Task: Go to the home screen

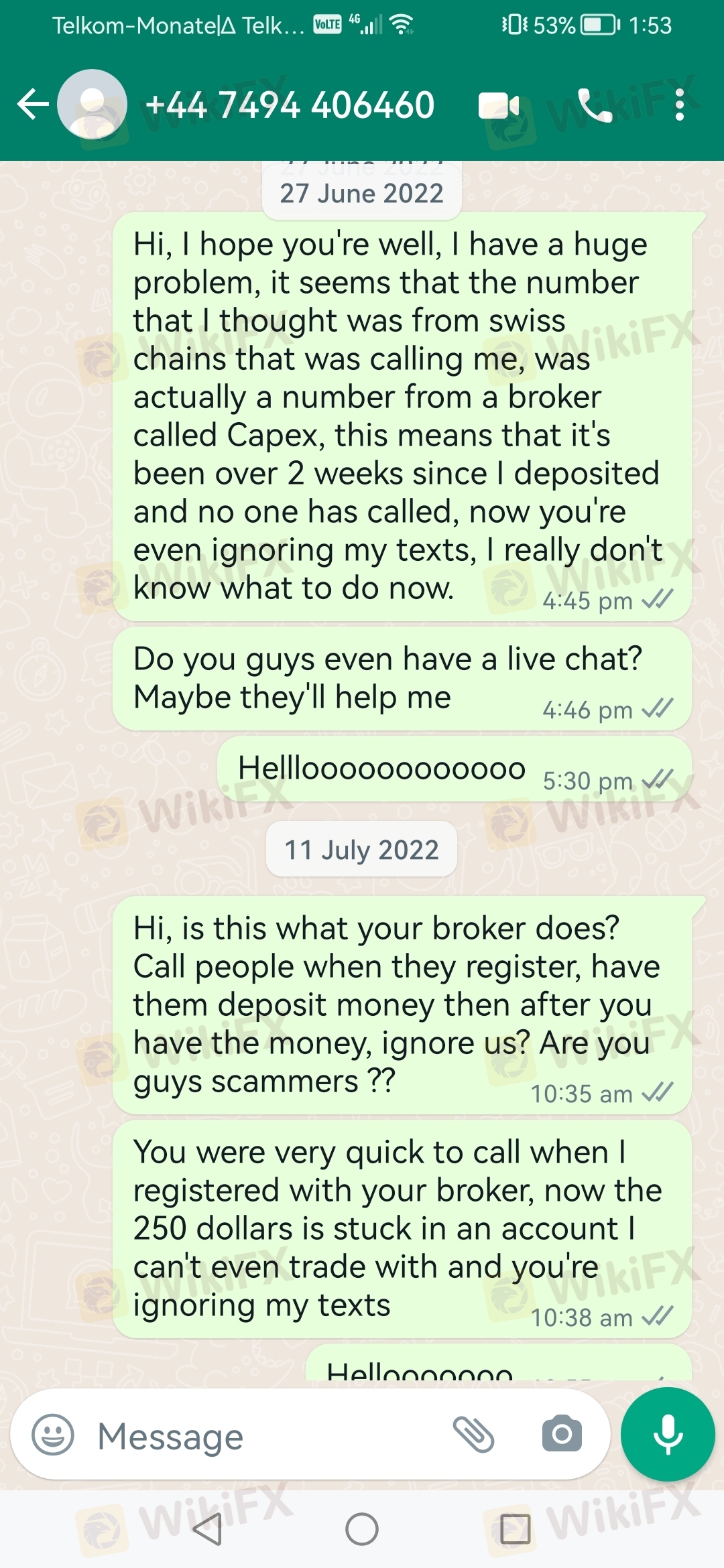Action: tap(362, 1529)
